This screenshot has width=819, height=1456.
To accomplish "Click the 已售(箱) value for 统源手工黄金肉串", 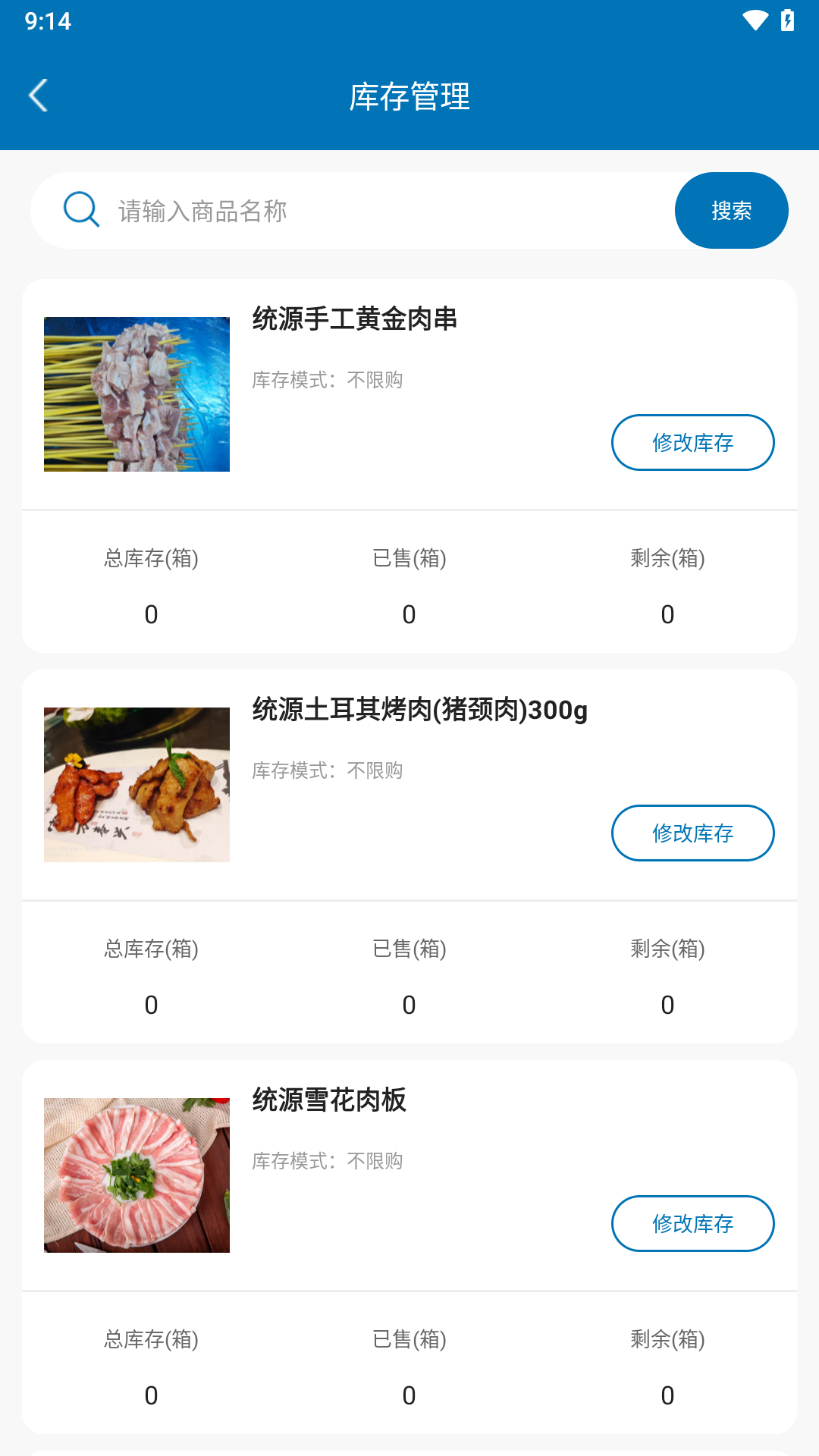I will pos(409,613).
